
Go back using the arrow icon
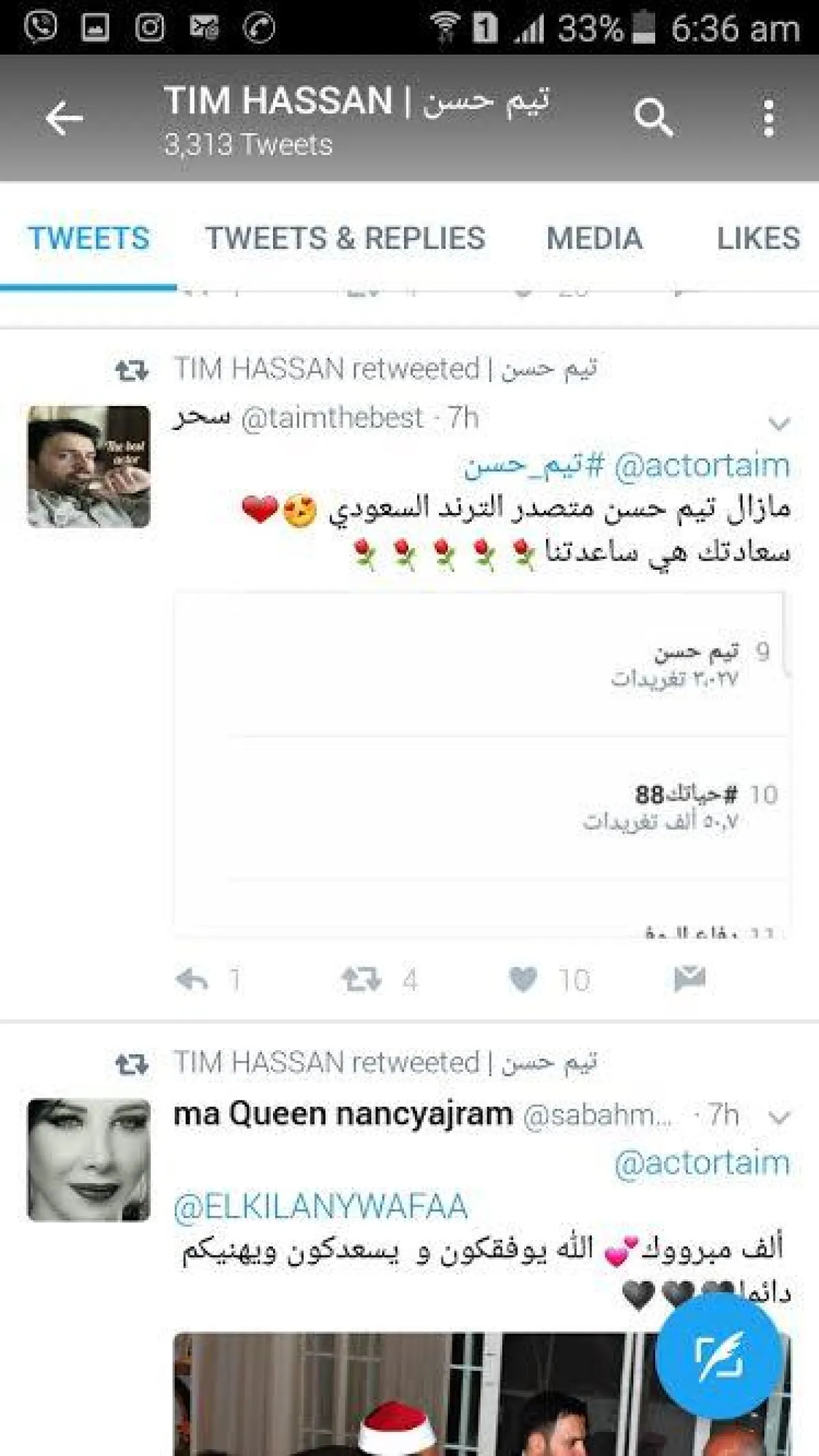[63, 118]
